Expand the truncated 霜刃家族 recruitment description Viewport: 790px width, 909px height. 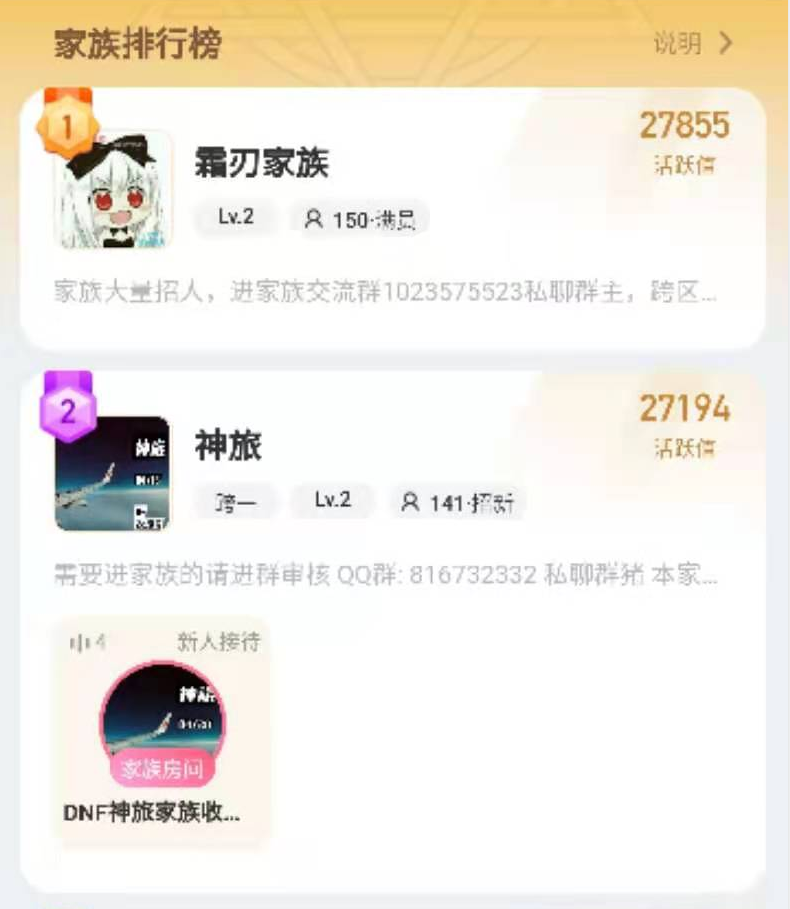point(395,288)
